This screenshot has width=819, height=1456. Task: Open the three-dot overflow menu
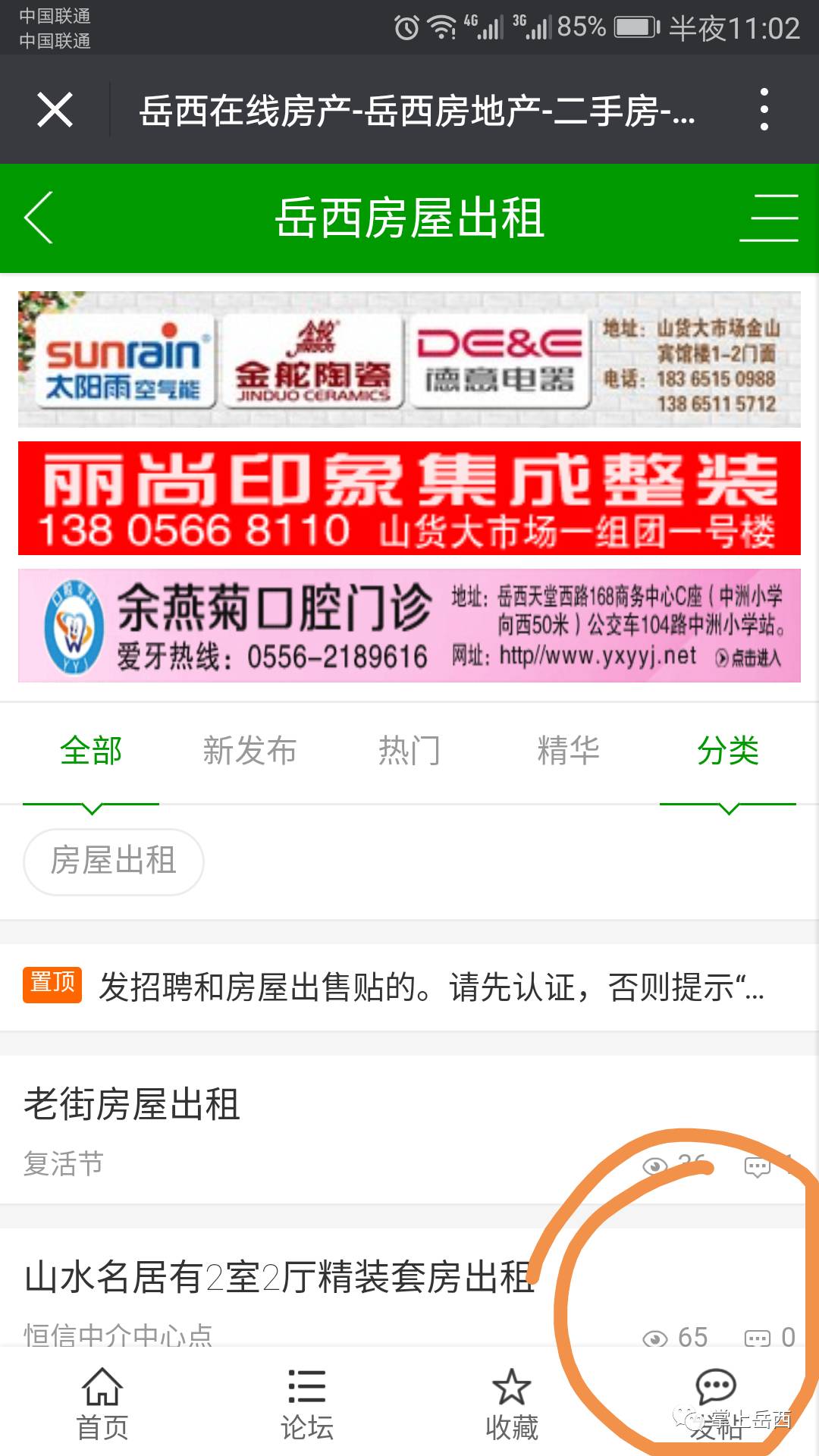[x=764, y=109]
